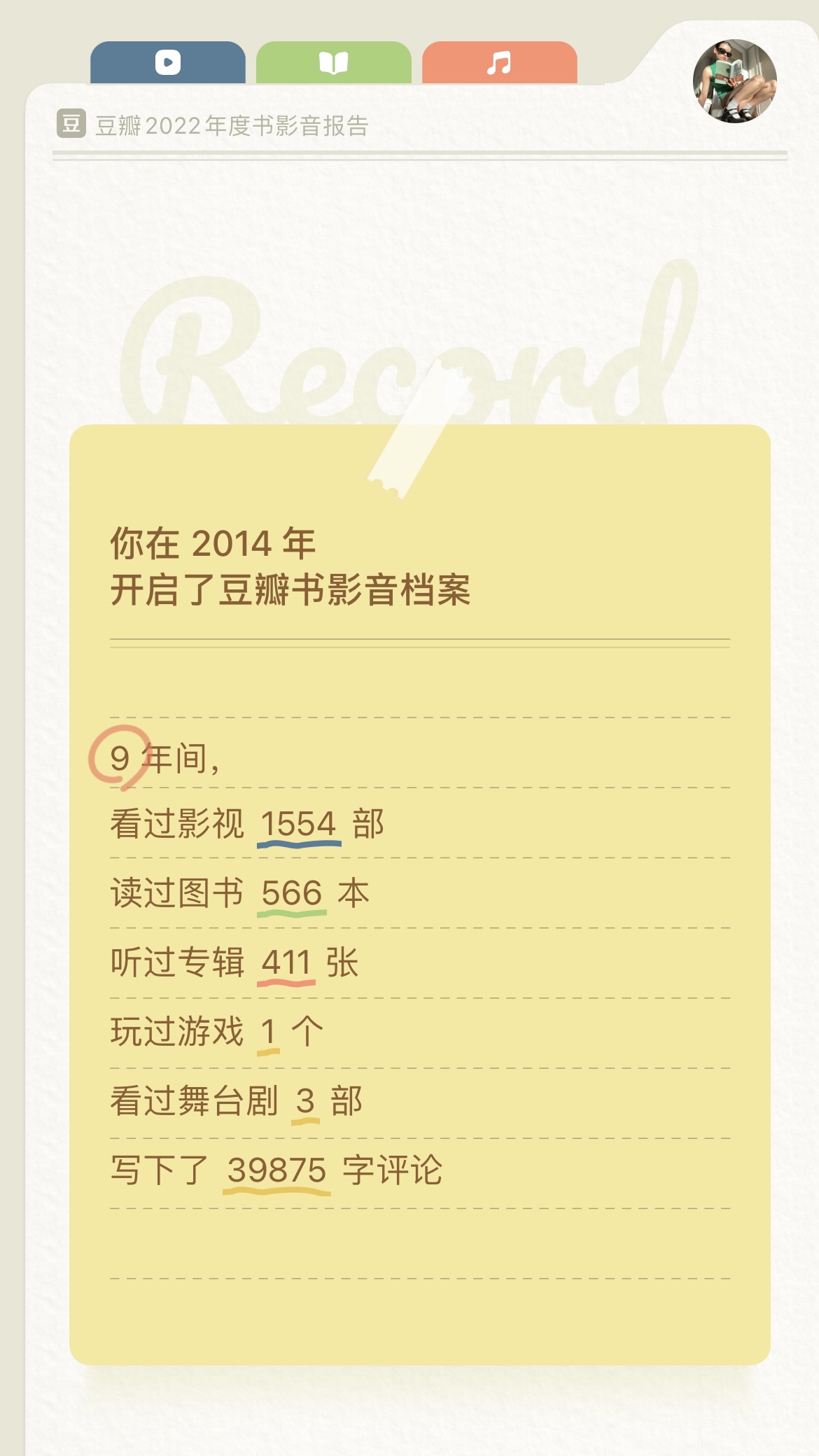Open the user profile avatar
The height and width of the screenshot is (1456, 819).
click(x=734, y=81)
